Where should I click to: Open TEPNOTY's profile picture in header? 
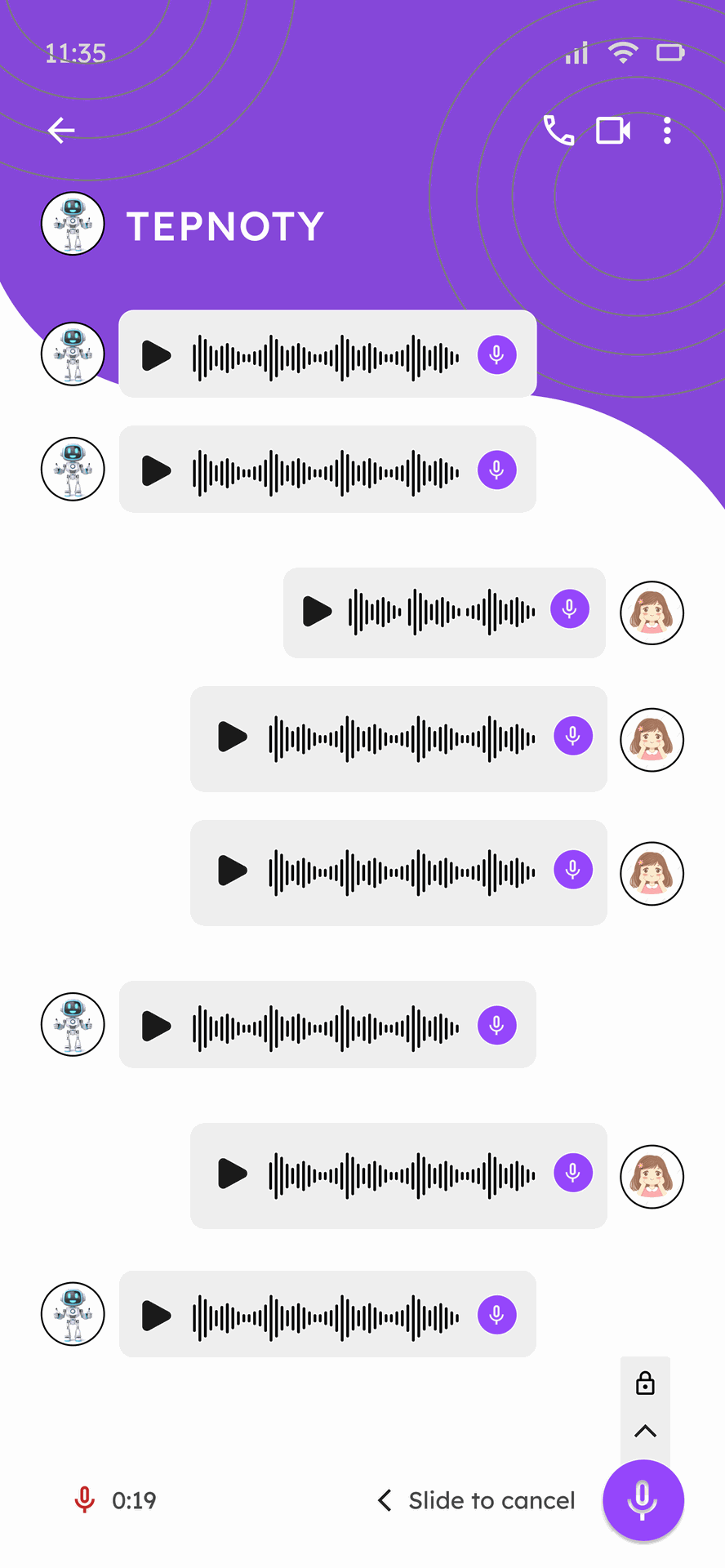(x=73, y=224)
